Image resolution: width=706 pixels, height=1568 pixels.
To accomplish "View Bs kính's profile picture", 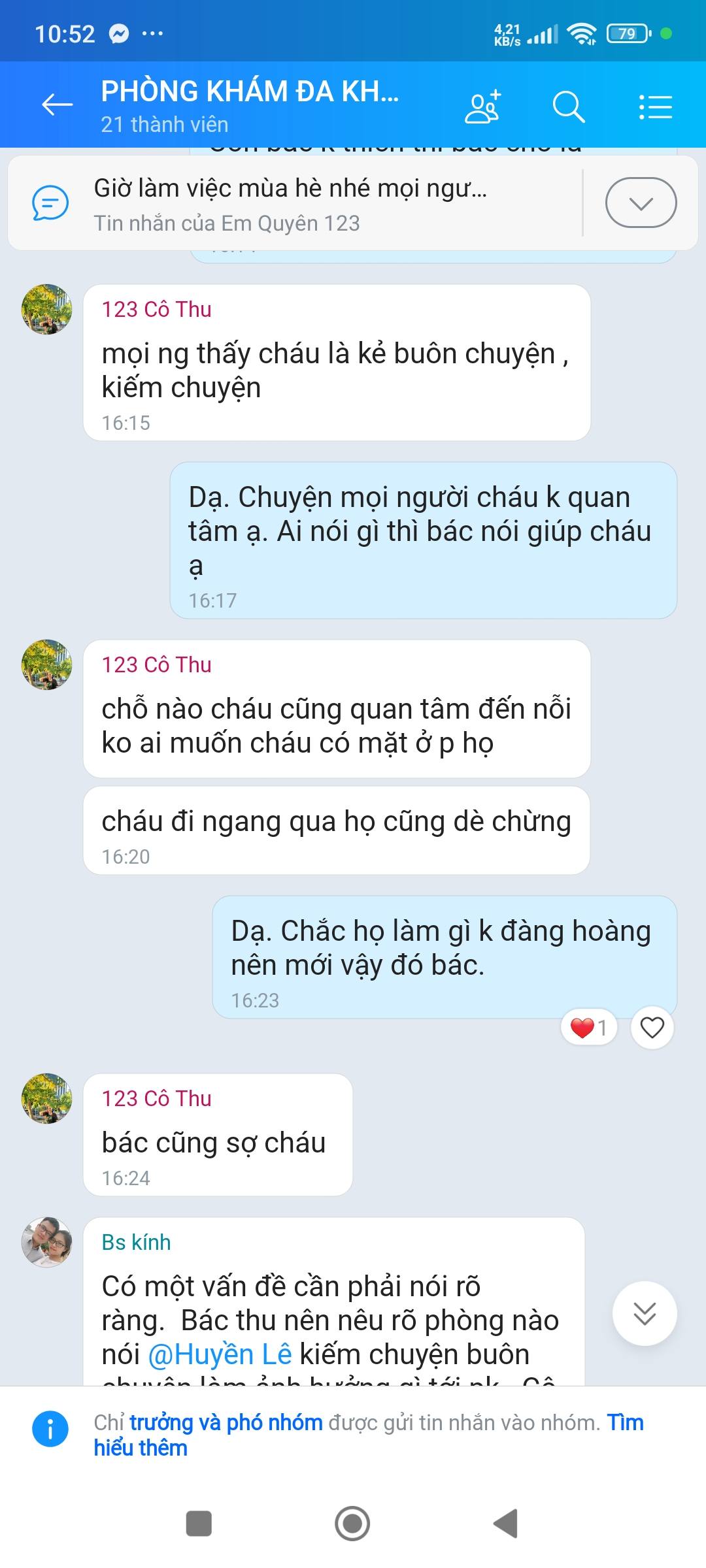I will [46, 1242].
